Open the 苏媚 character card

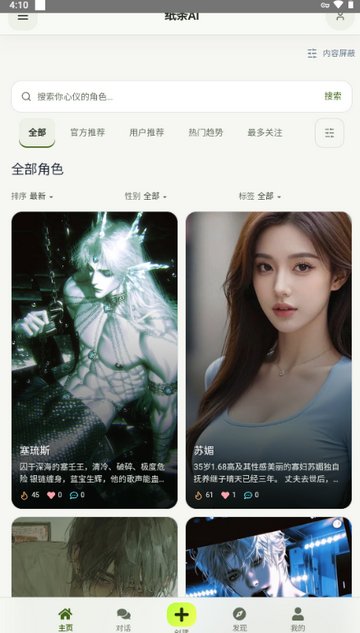pos(269,360)
